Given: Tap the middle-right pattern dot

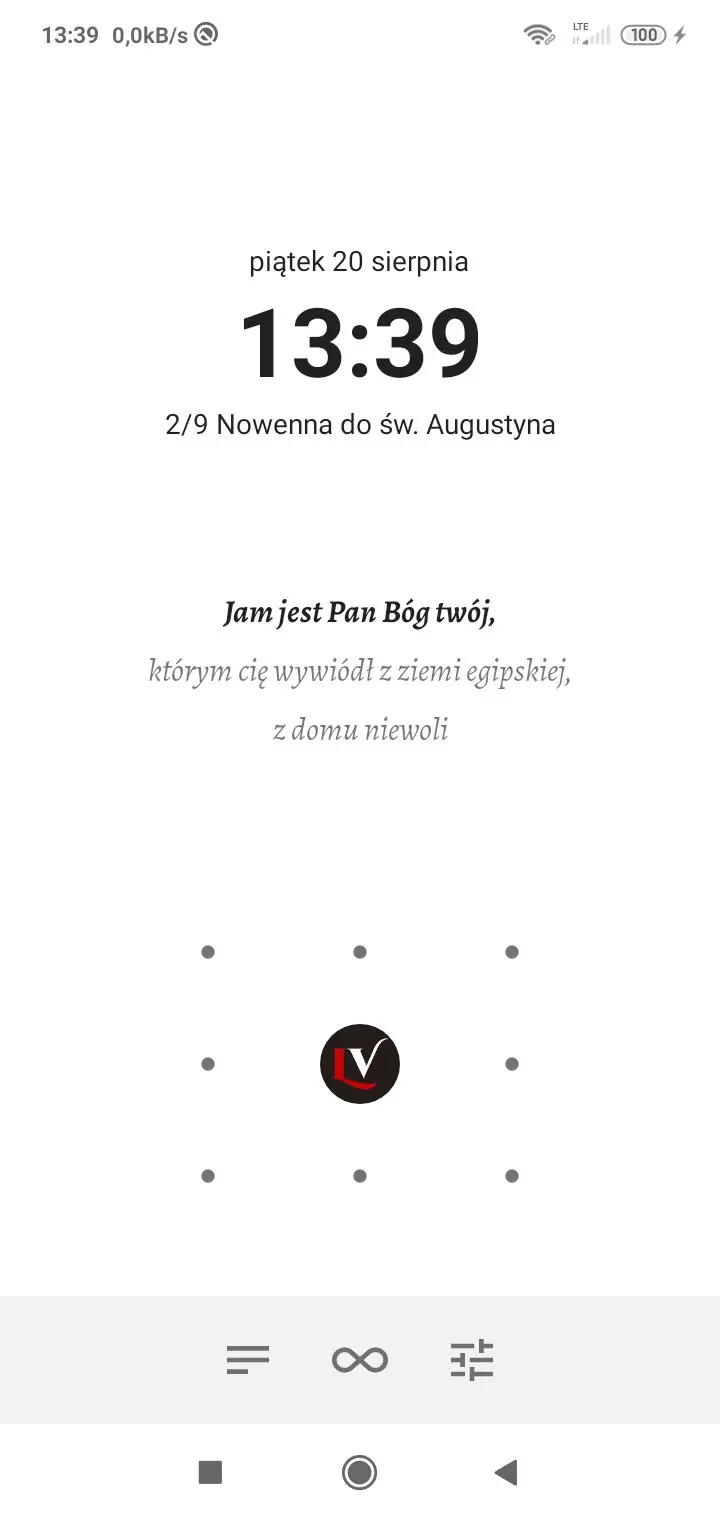Looking at the screenshot, I should (512, 1063).
